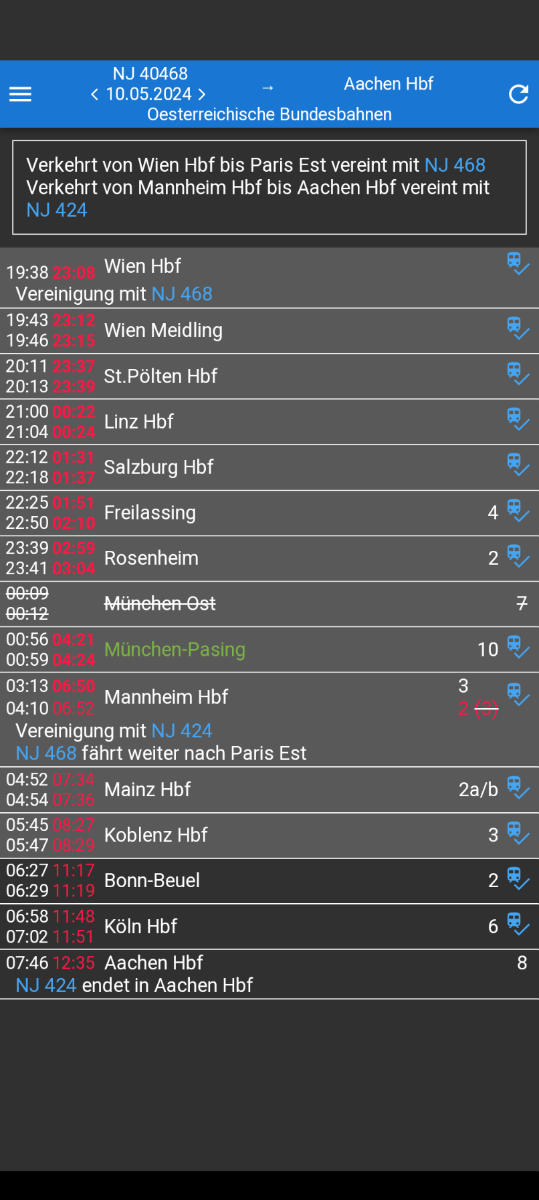The height and width of the screenshot is (1200, 539).
Task: Open NJ 424 link in the notice box
Action: 57,210
